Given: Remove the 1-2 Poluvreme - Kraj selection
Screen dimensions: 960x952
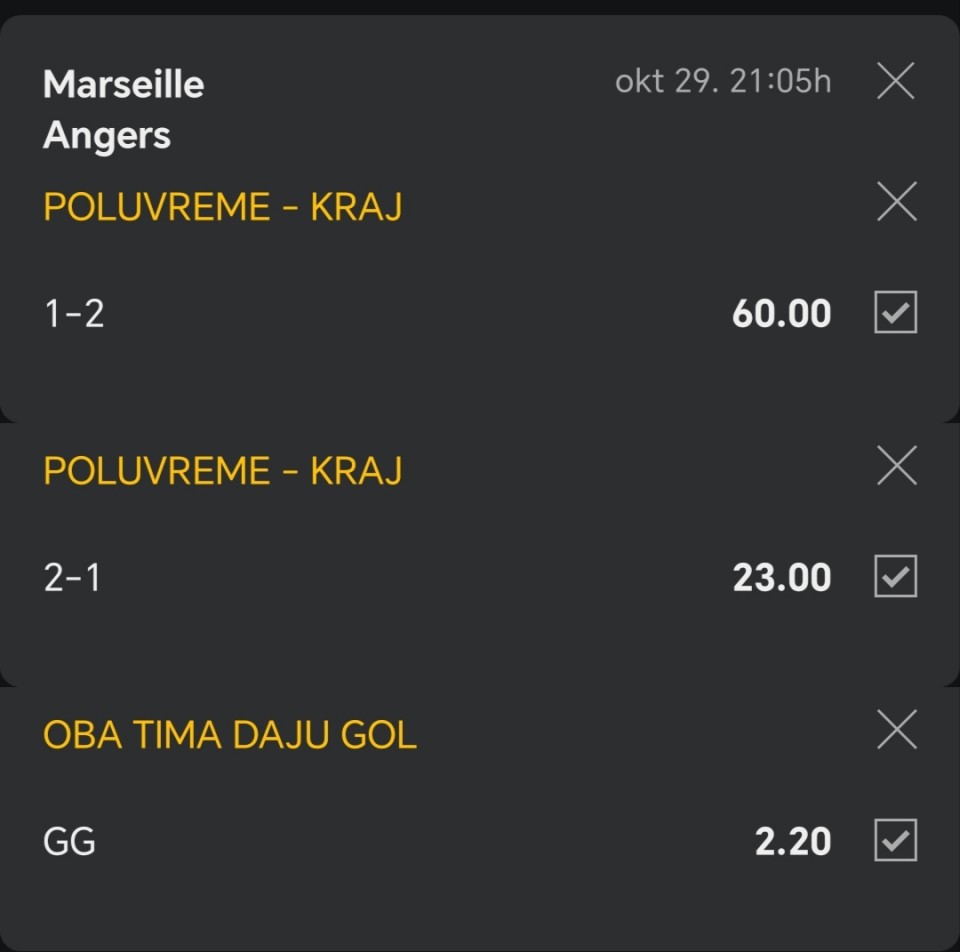Looking at the screenshot, I should coord(896,202).
